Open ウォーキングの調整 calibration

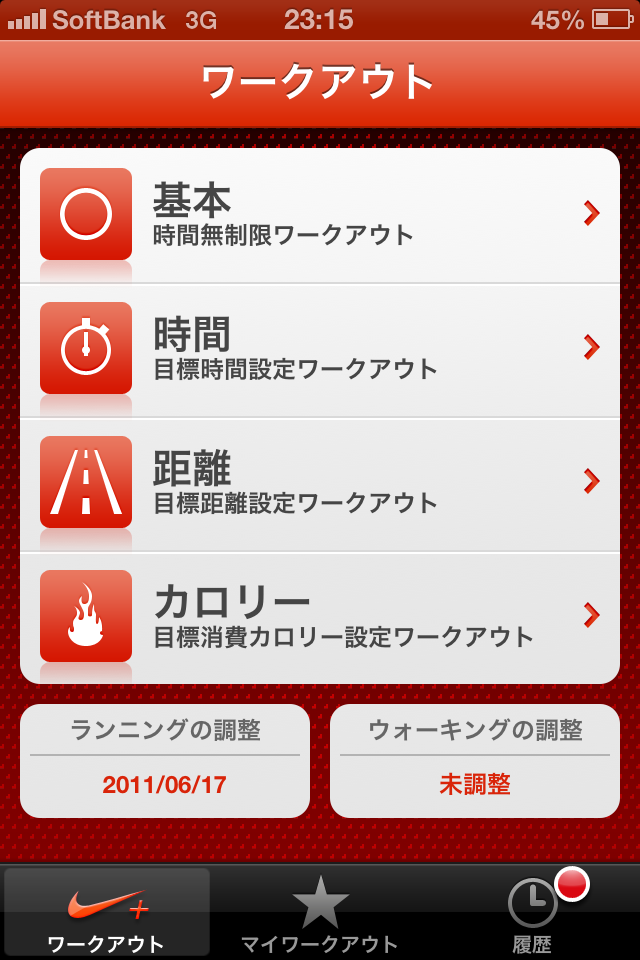(475, 761)
